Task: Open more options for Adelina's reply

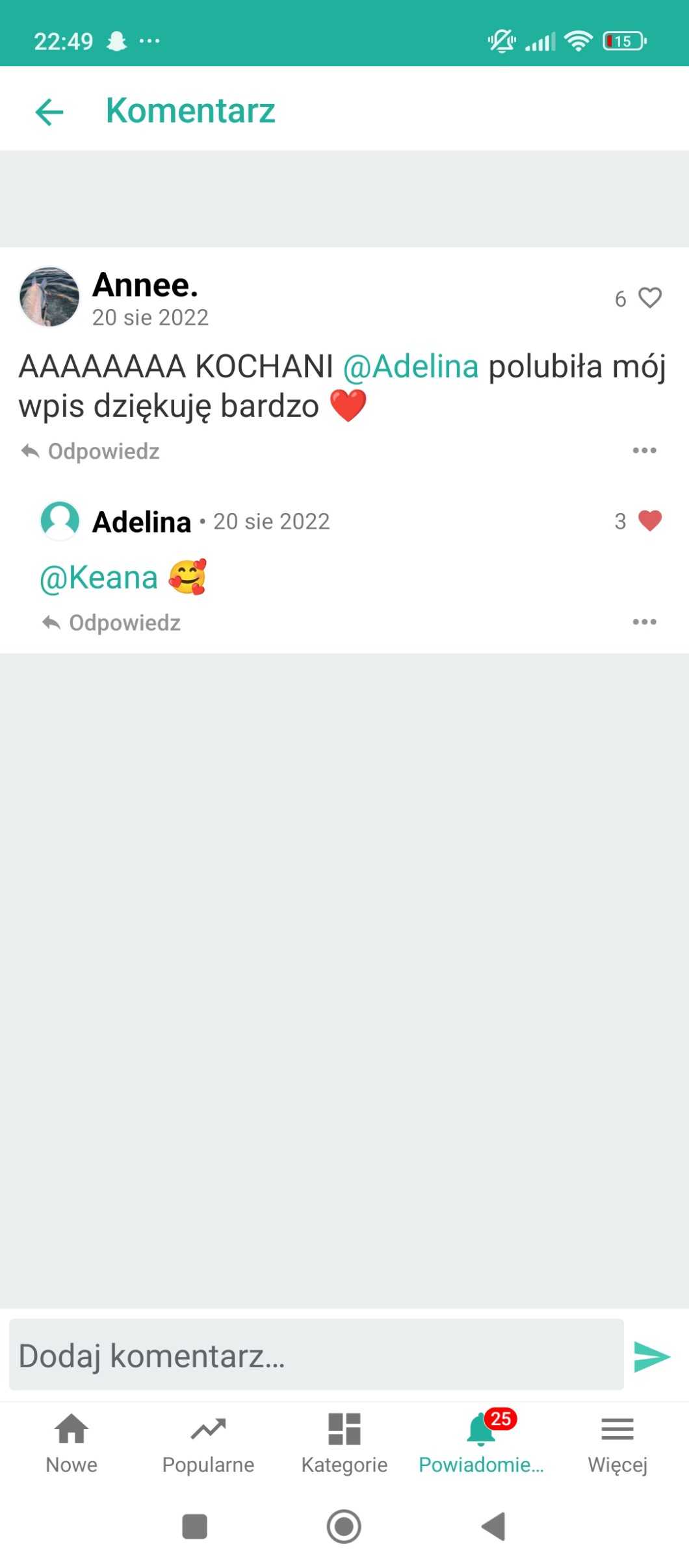Action: [x=644, y=622]
